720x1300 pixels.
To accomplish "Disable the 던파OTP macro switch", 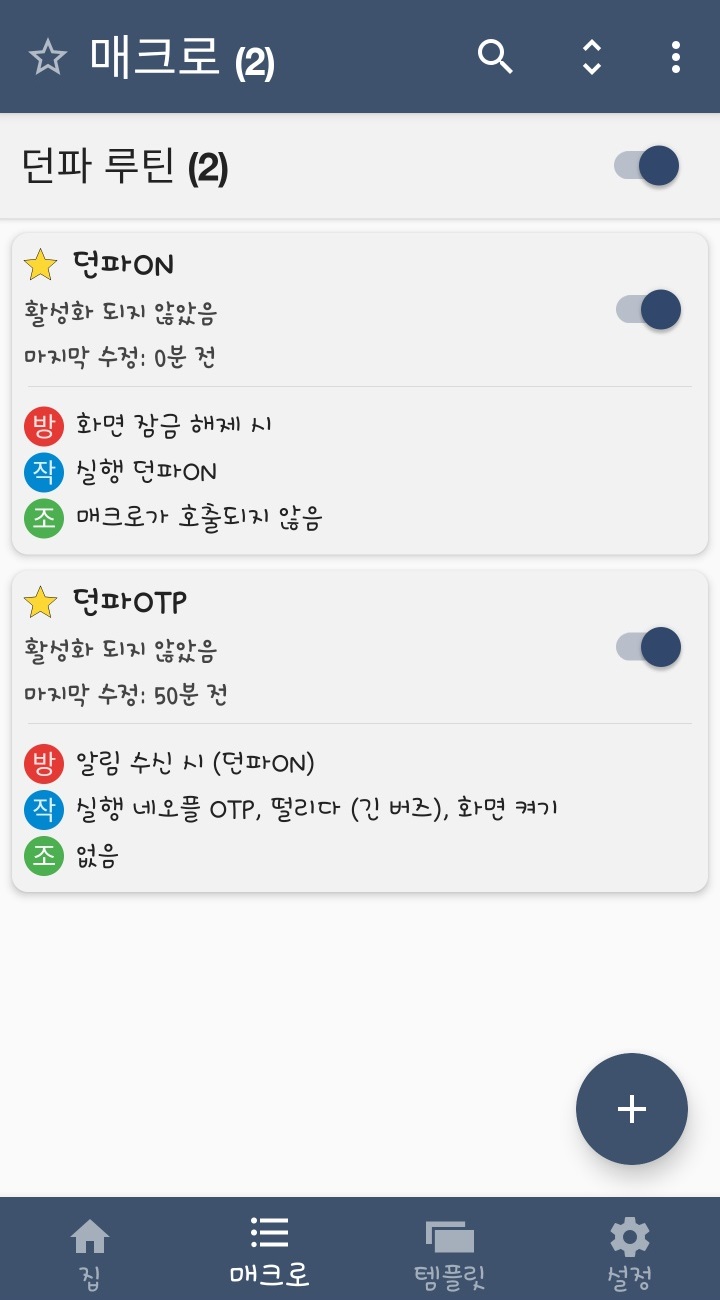I will [648, 647].
